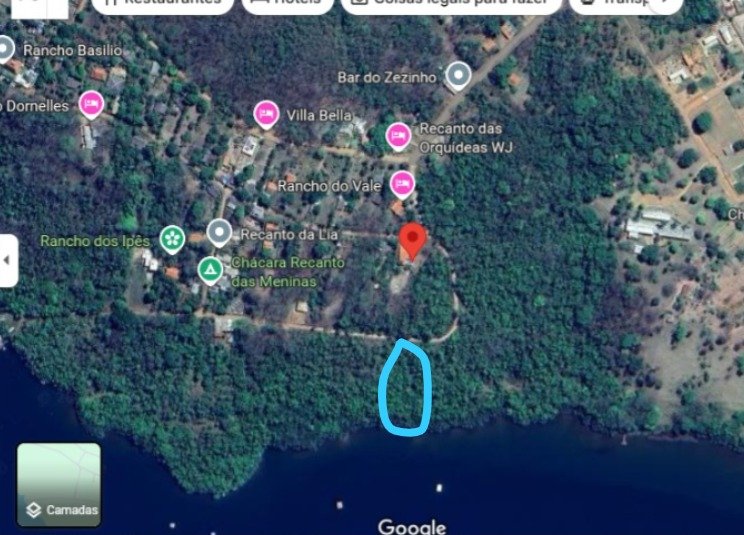
Task: Open the Camadas layers button
Action: pos(59,485)
